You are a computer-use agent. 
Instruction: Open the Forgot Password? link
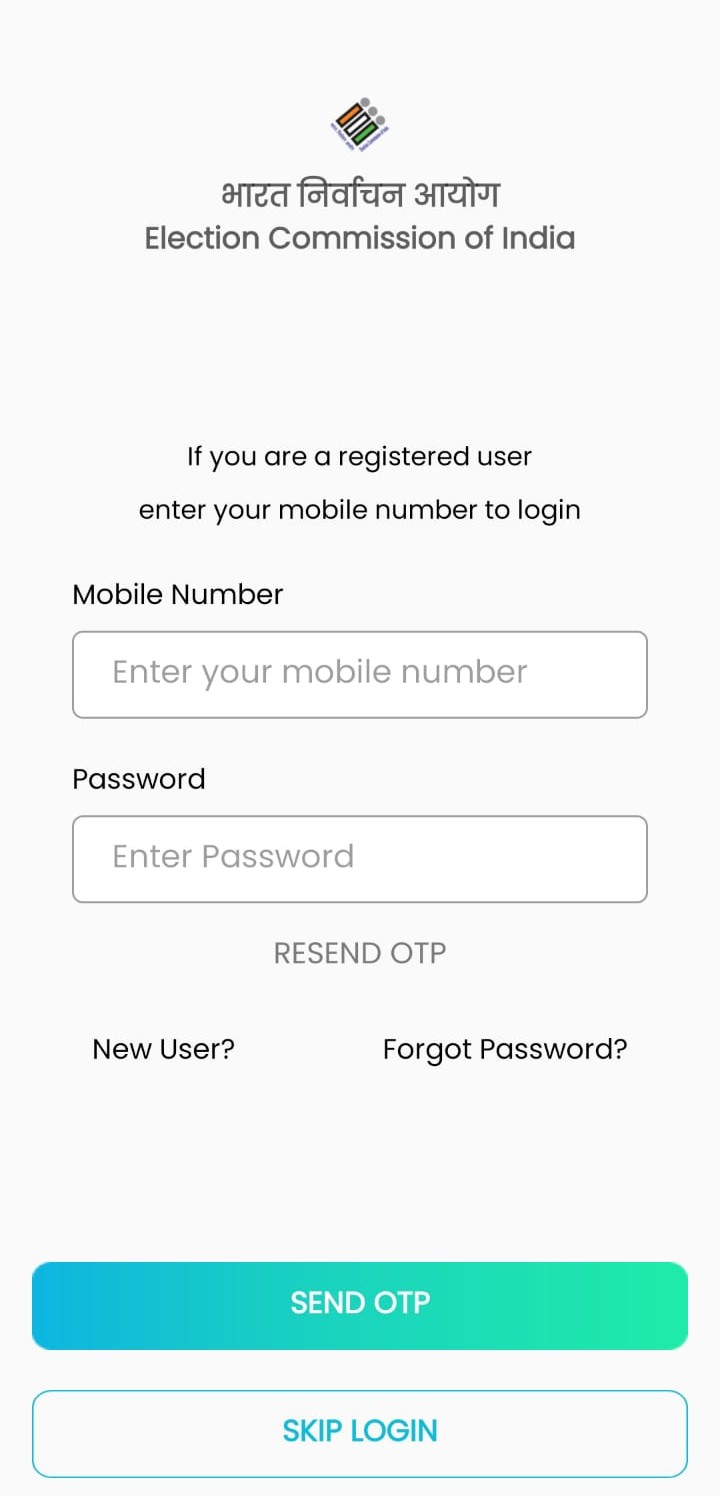coord(505,1050)
